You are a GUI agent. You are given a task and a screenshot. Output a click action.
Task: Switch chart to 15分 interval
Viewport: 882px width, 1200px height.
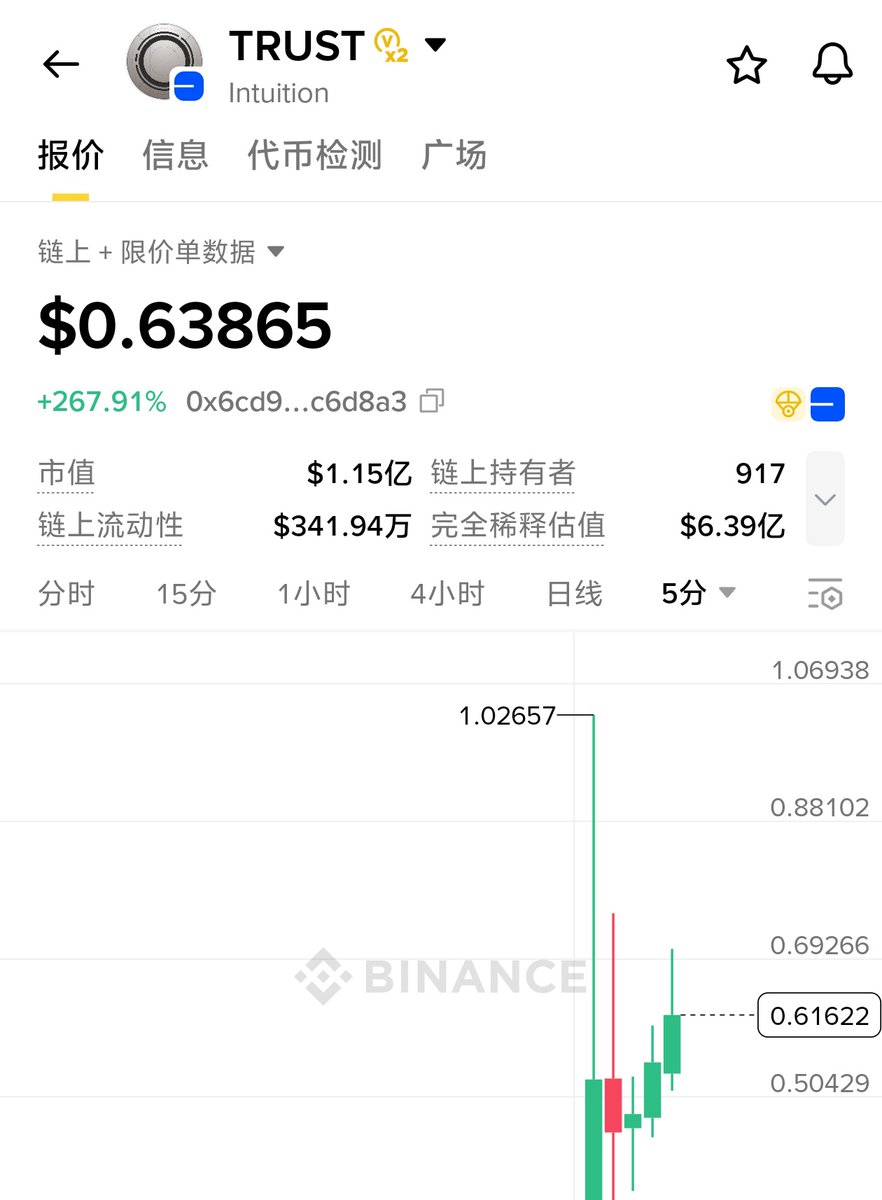(186, 594)
